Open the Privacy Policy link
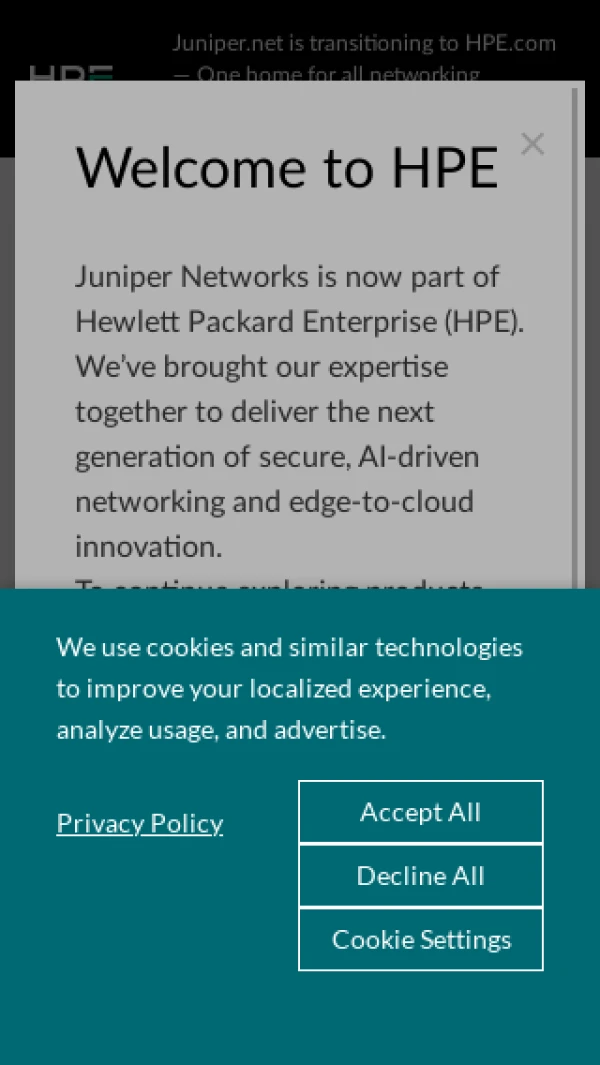The width and height of the screenshot is (600, 1065). (x=140, y=823)
